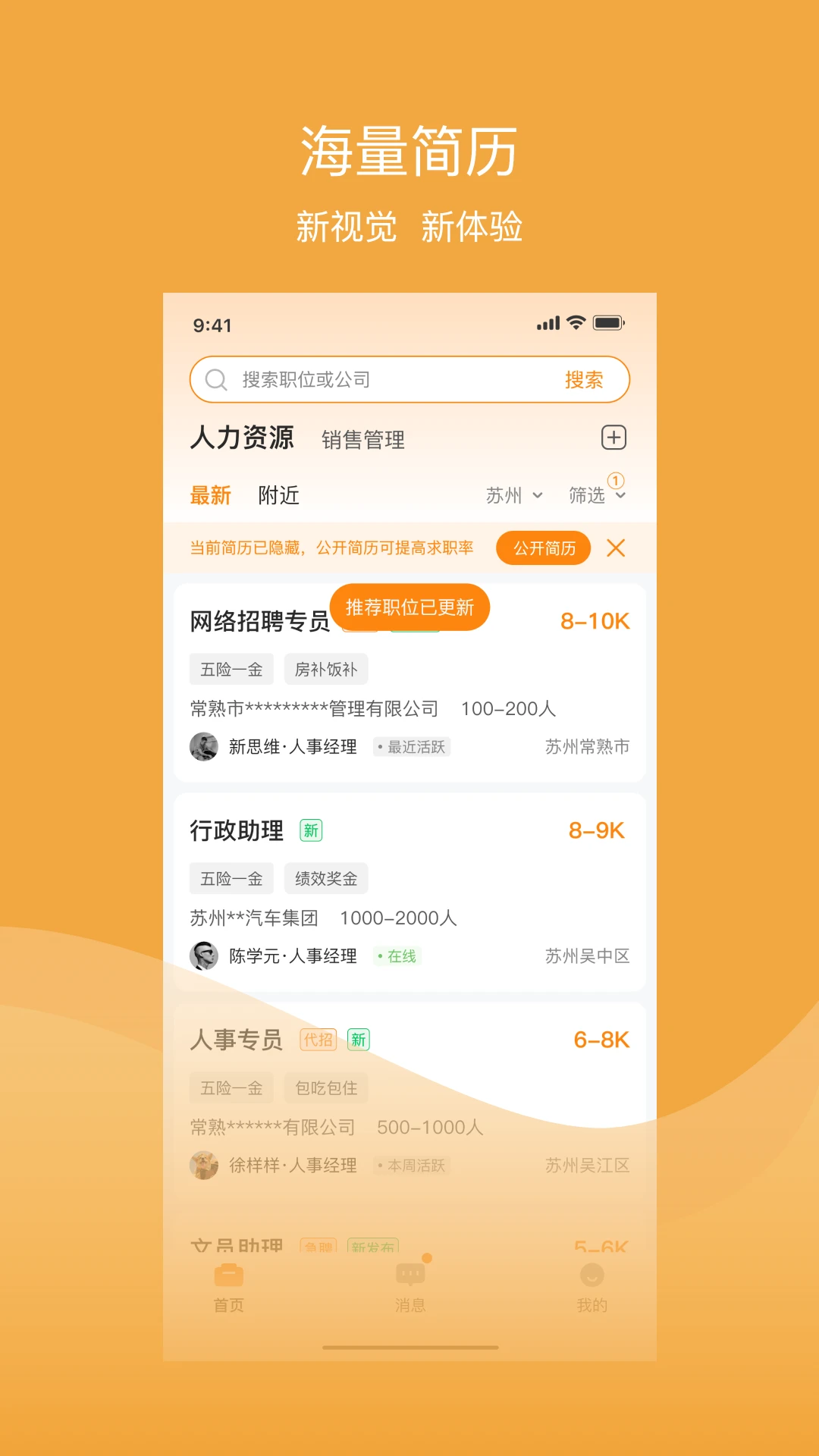
Task: View 新思维 recruiter's avatar photo
Action: 203,746
